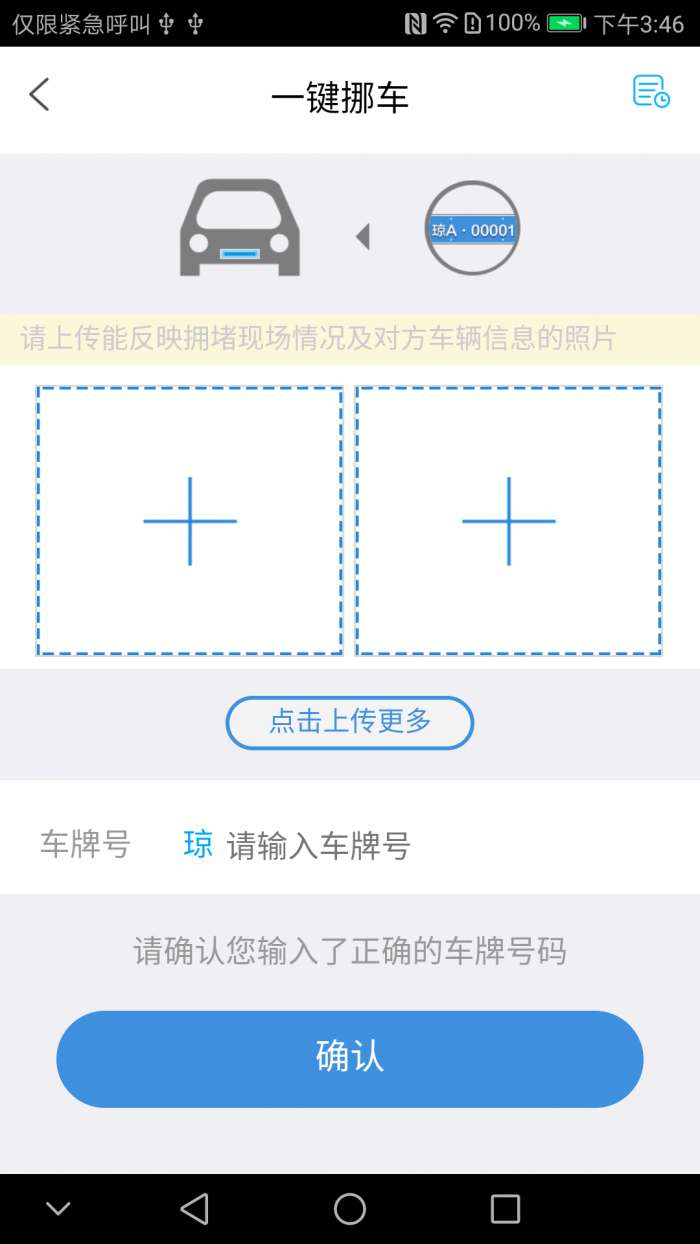
Task: Add a photo in the right upload box
Action: click(508, 521)
